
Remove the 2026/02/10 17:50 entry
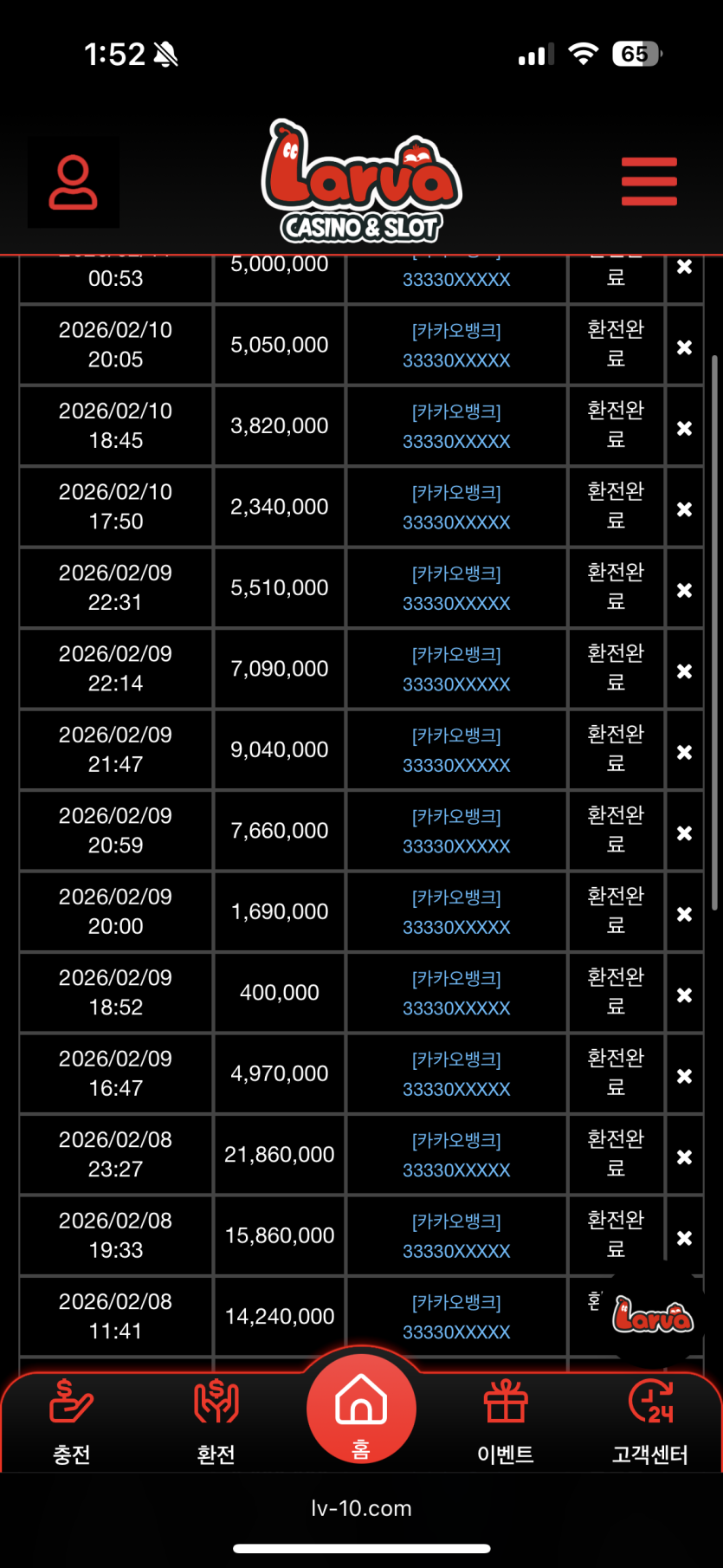[684, 509]
